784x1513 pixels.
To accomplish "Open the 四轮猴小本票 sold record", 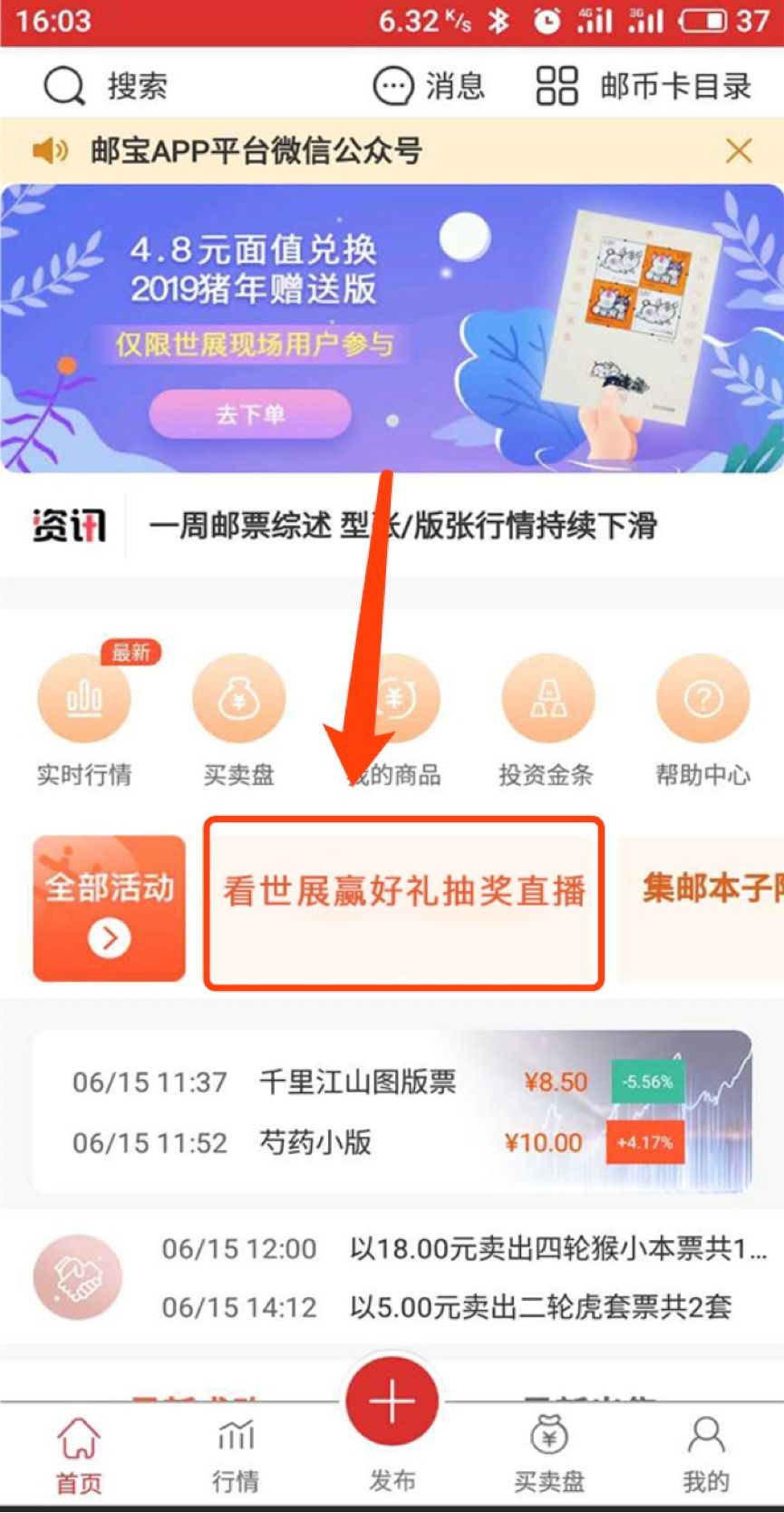I will click(x=557, y=1249).
